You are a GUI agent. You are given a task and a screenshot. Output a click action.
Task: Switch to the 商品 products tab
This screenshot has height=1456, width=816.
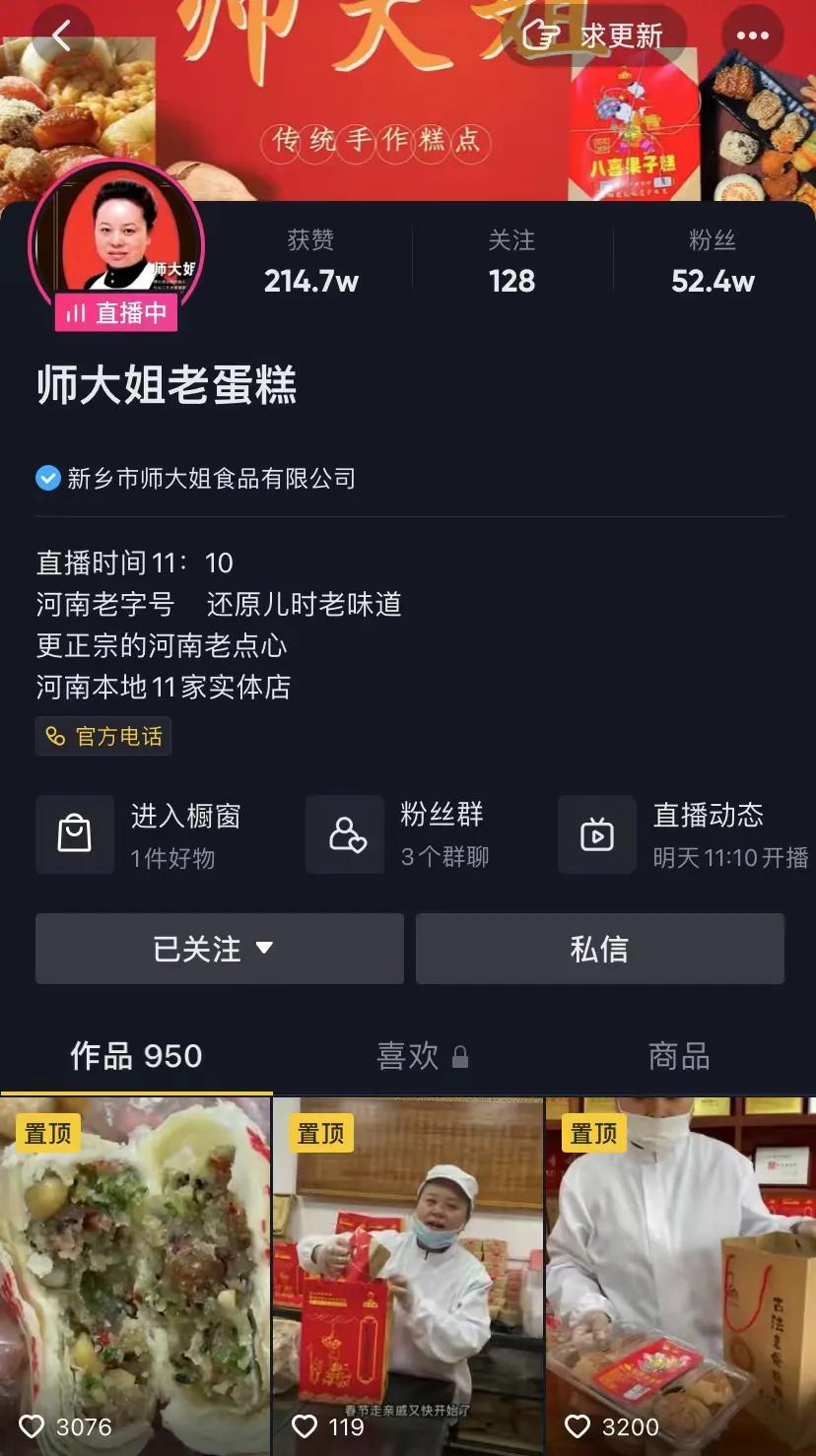click(679, 1056)
